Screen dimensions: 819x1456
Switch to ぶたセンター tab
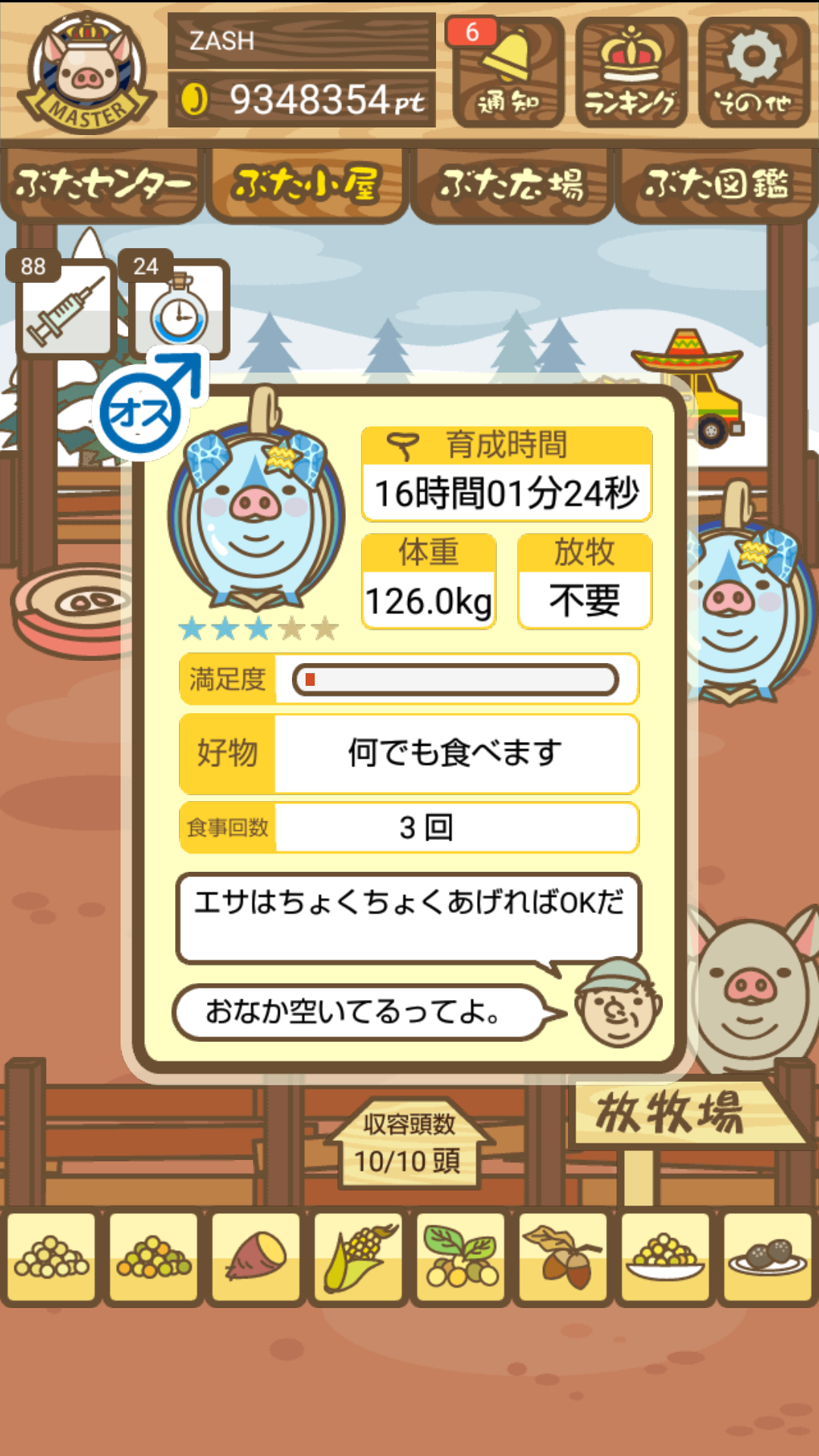(102, 184)
